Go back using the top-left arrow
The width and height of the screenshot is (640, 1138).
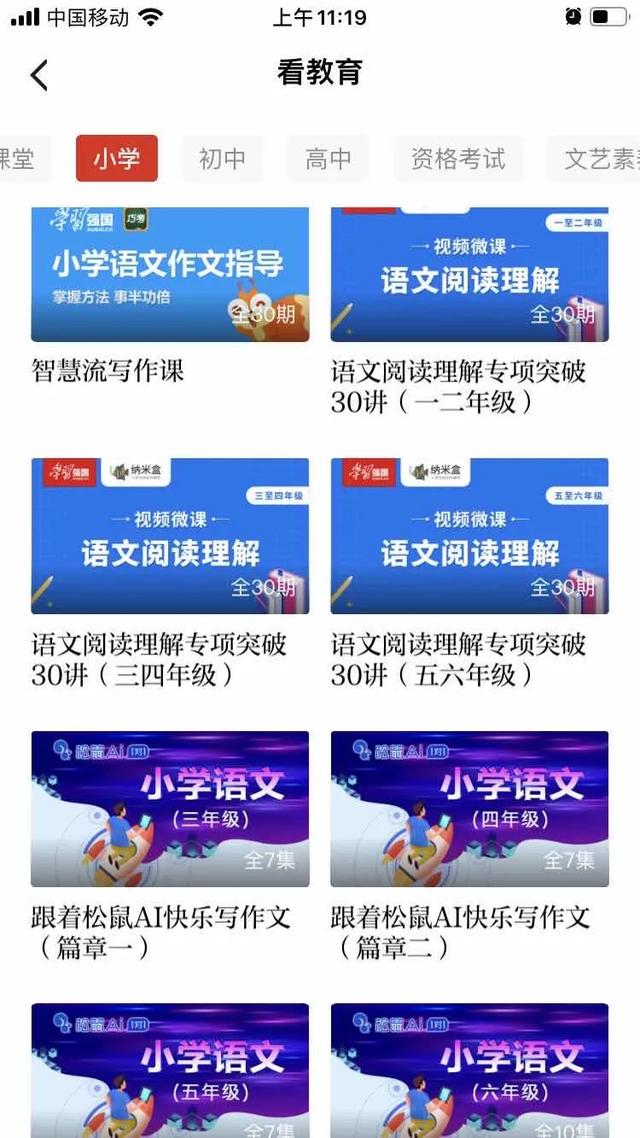tap(39, 75)
